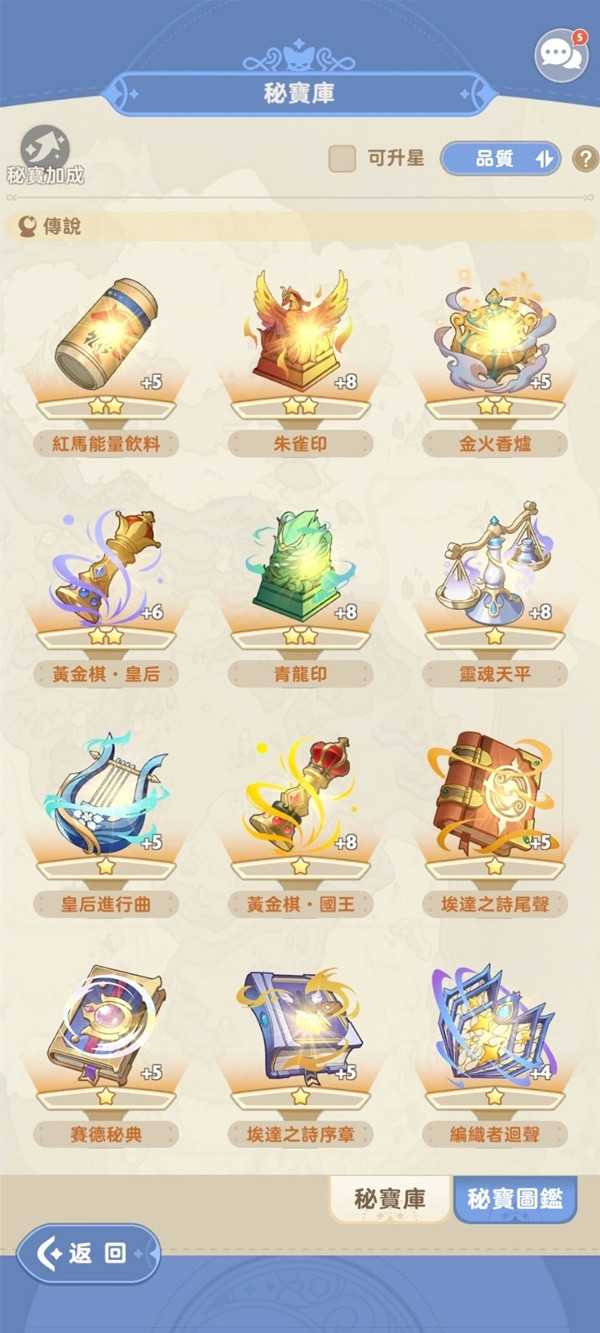Screen dimensions: 600x1333
Task: Open the 秘寶加成 bonus icon
Action: [x=45, y=150]
